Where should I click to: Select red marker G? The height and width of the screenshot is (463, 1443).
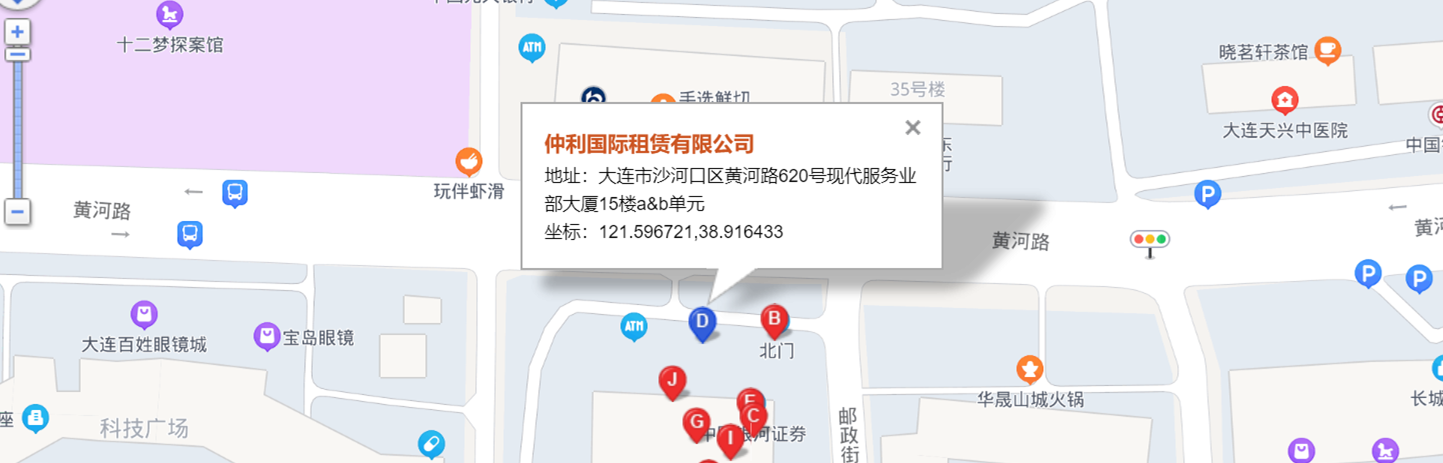click(x=697, y=422)
